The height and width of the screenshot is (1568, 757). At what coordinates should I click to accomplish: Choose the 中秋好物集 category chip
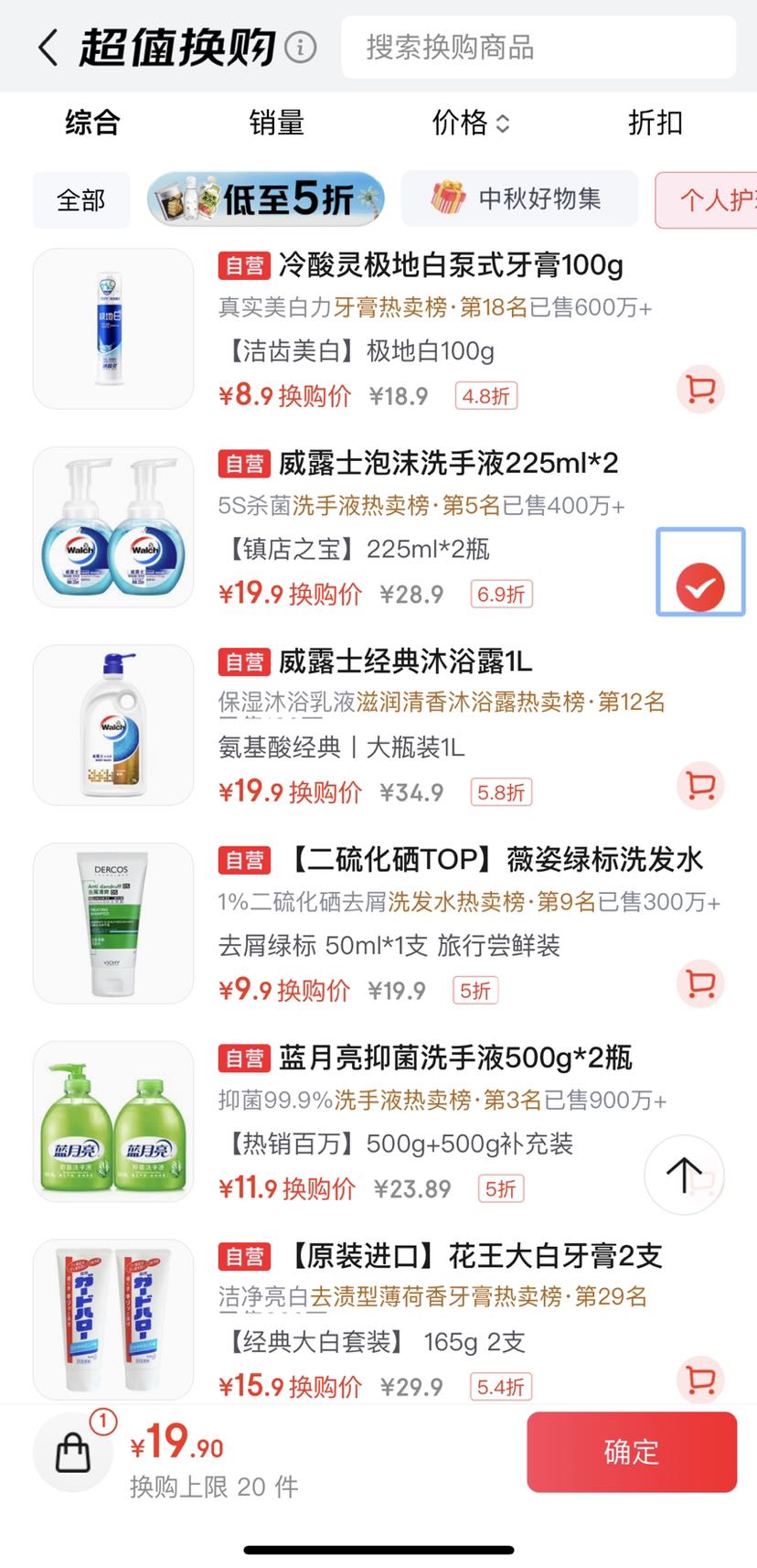519,199
